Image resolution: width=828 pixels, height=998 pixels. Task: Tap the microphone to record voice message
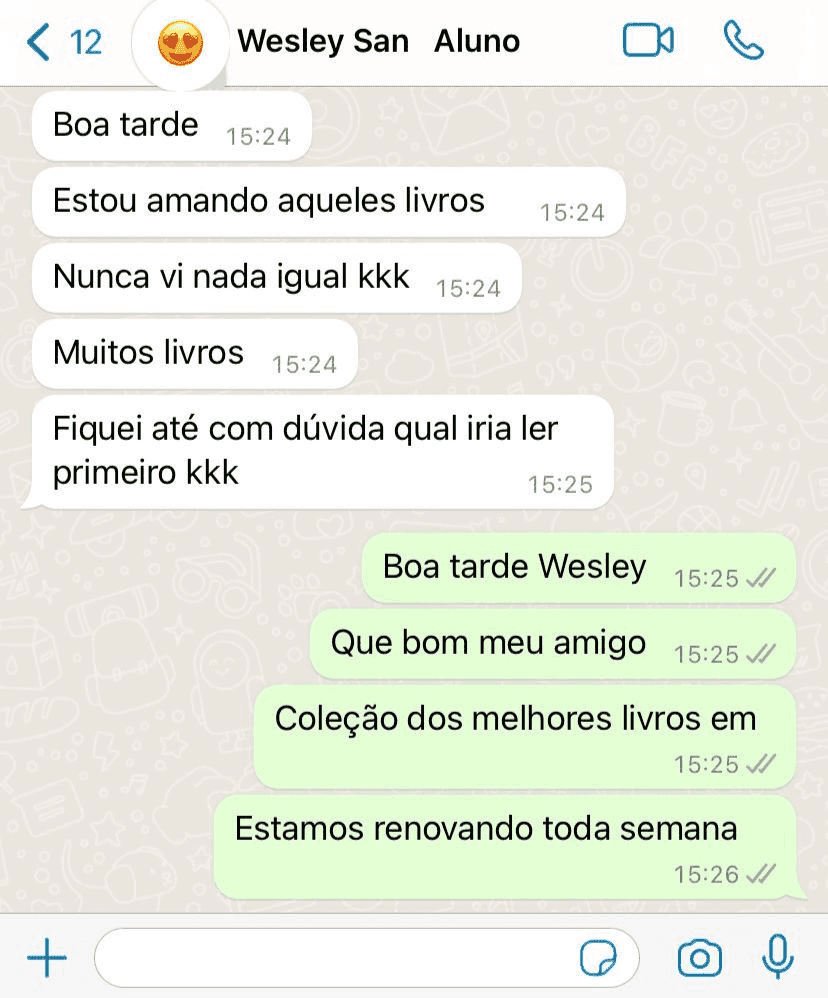coord(777,958)
